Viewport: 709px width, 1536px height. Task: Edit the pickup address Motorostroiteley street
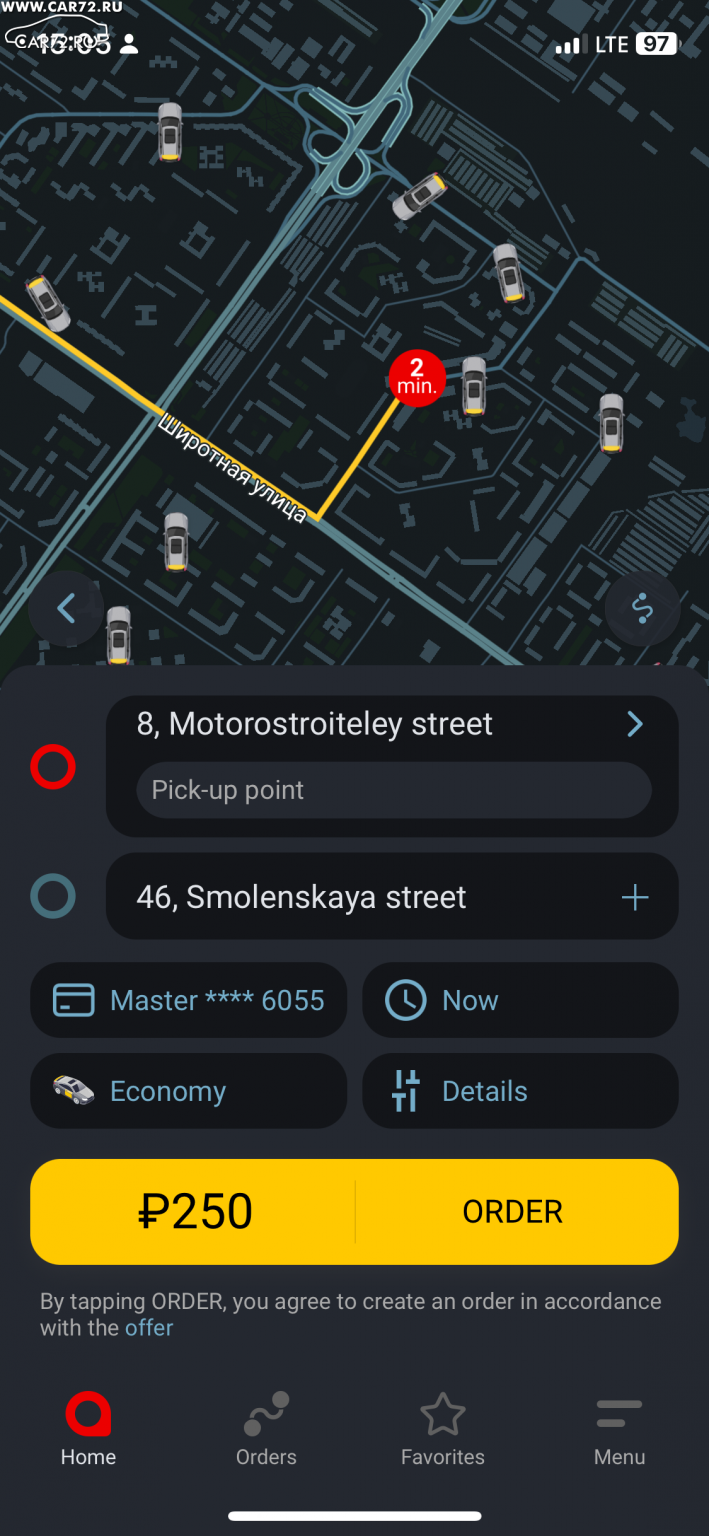pos(392,724)
